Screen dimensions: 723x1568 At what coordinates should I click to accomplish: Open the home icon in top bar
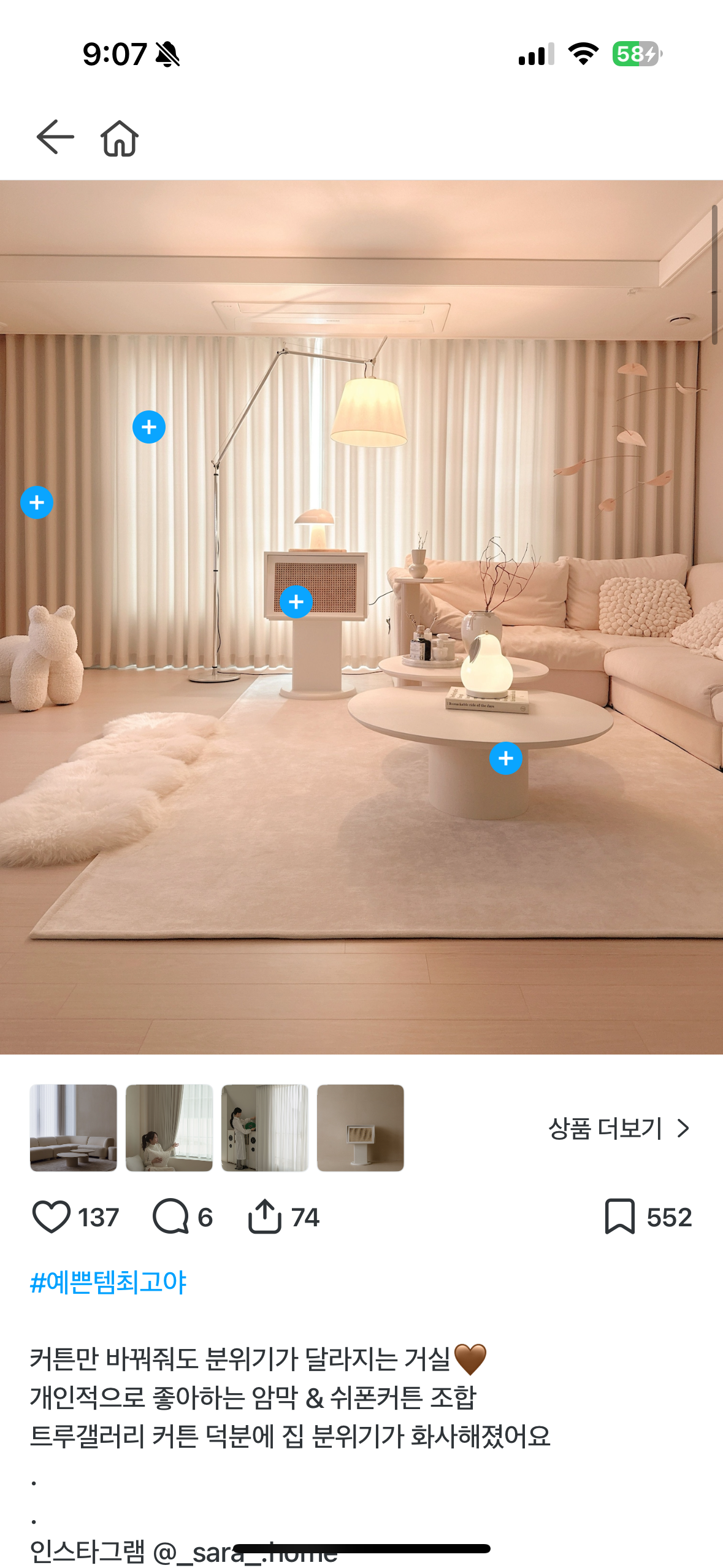[x=120, y=139]
